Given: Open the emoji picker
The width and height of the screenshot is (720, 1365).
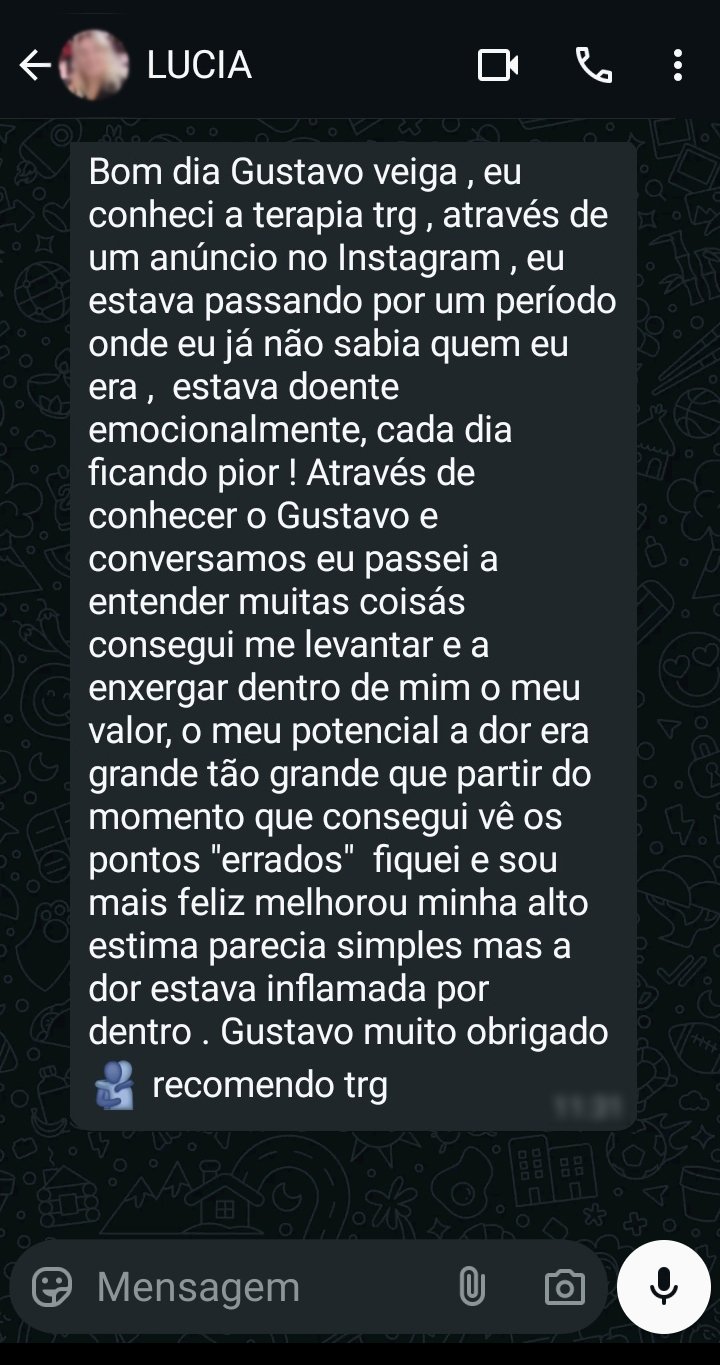Looking at the screenshot, I should coord(52,1287).
